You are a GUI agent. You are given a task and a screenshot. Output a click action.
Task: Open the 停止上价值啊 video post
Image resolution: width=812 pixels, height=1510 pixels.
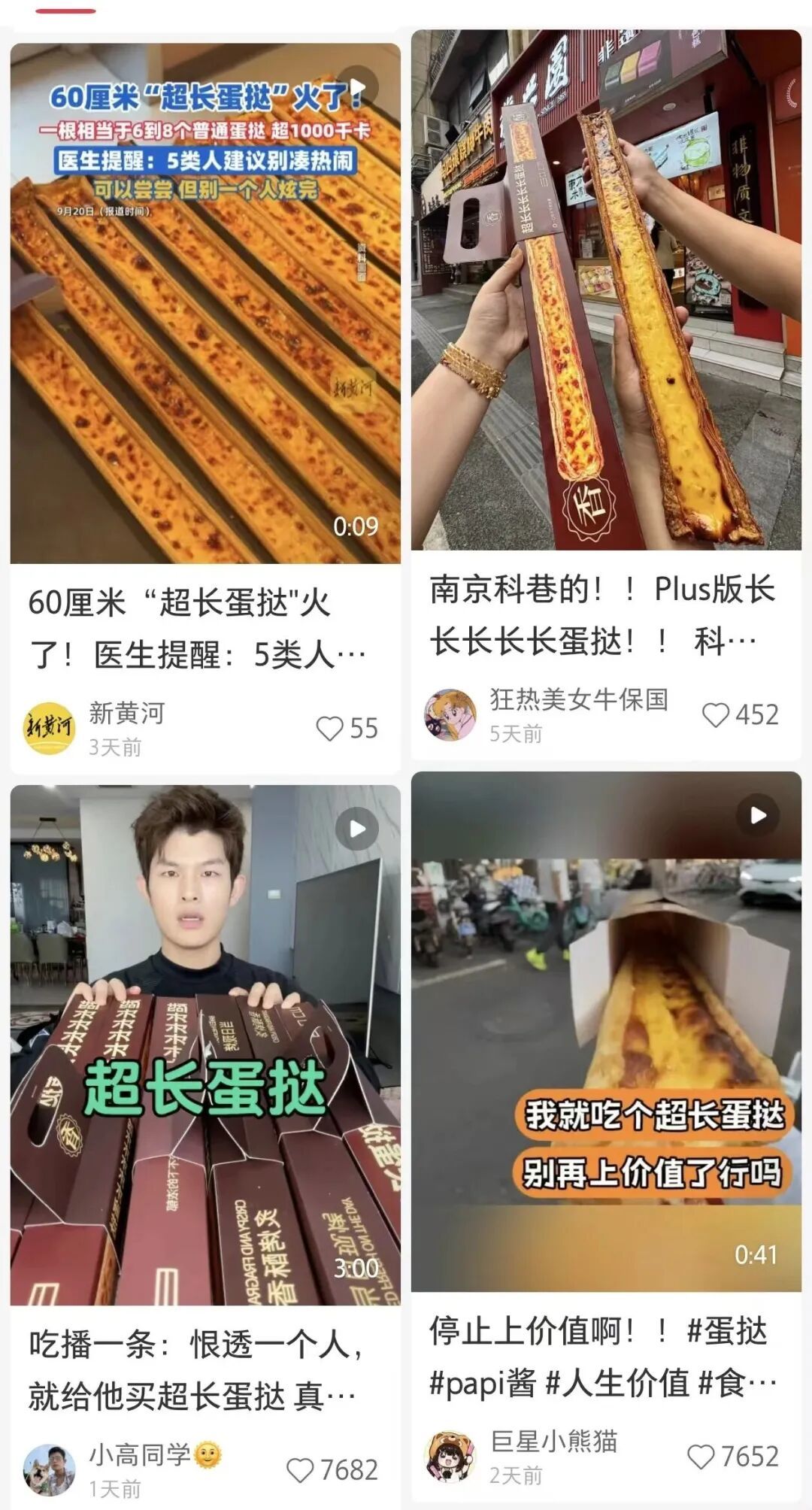coord(606,1032)
